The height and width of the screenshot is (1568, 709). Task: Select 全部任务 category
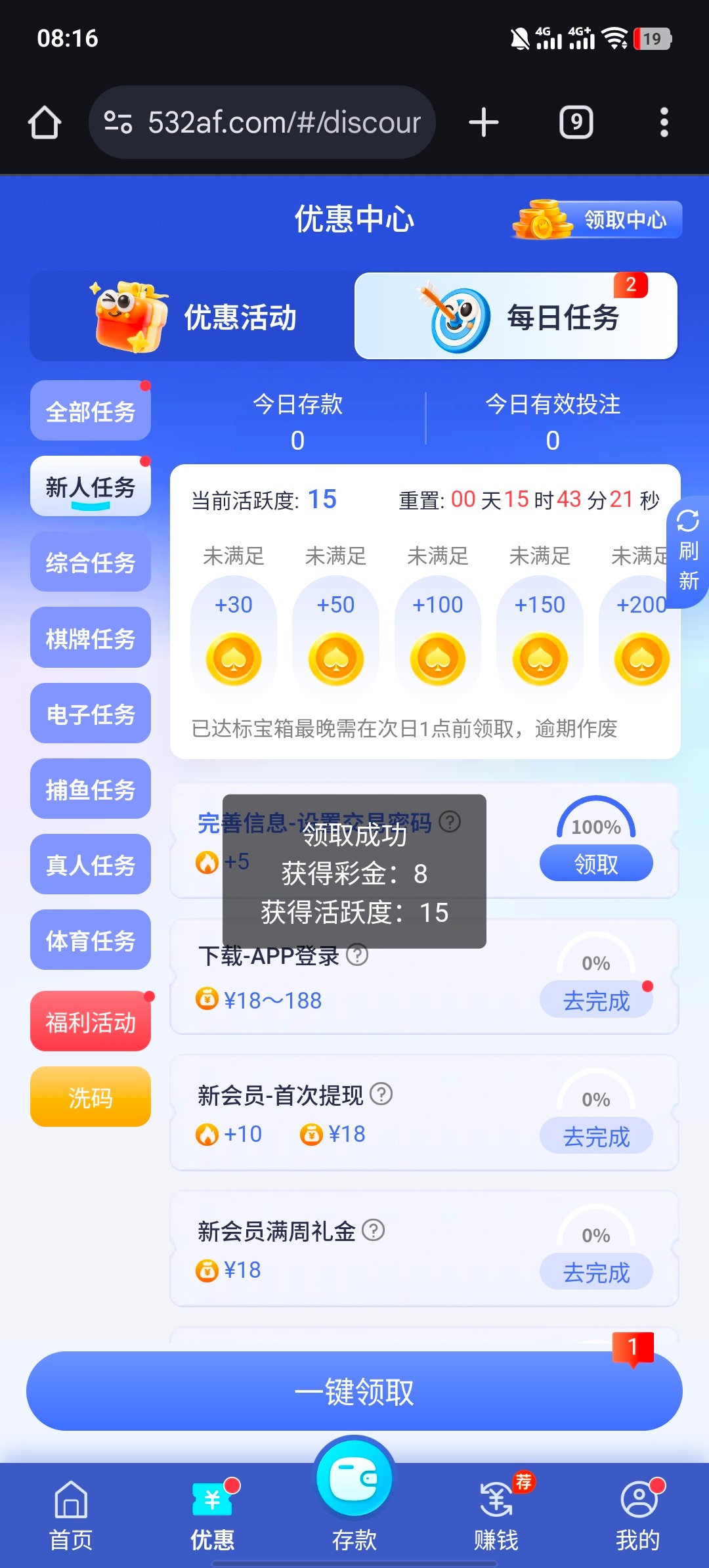[x=91, y=411]
